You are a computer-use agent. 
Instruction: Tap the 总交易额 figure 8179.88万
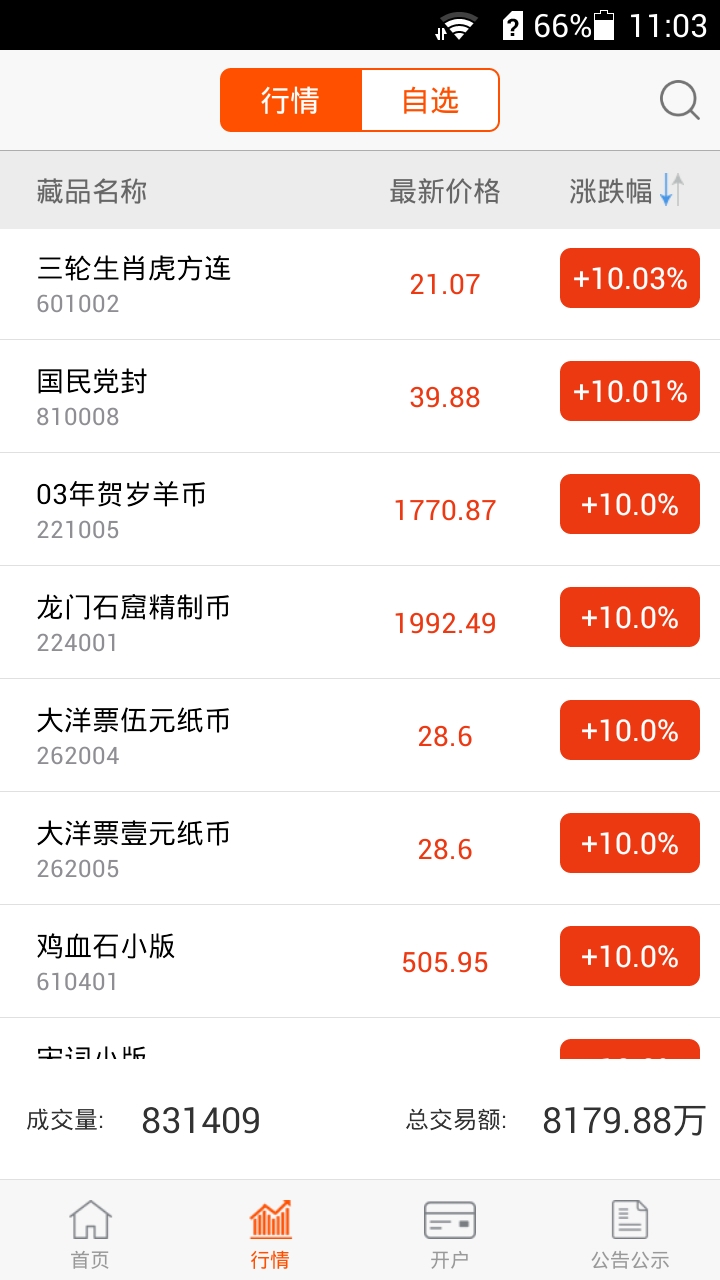pos(619,1120)
